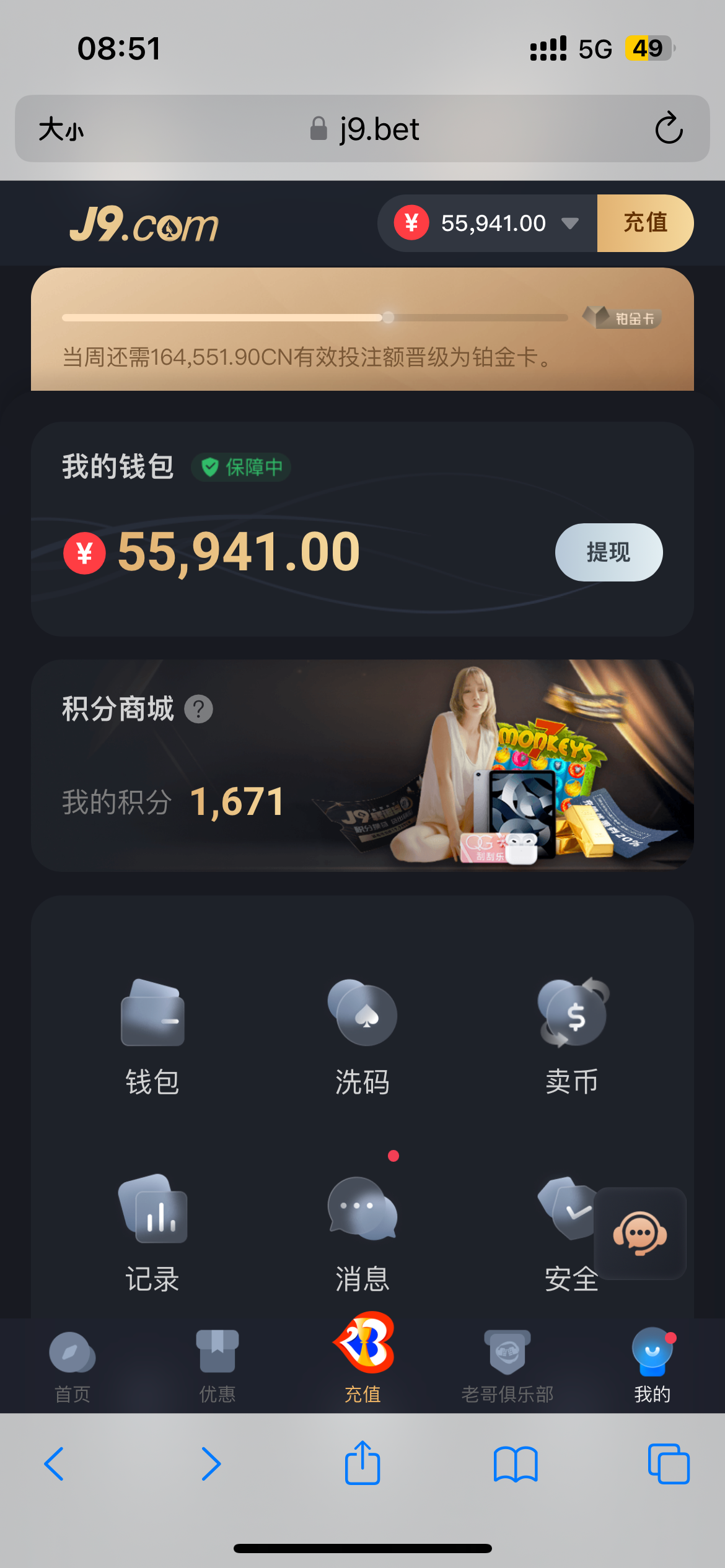Open the 卖币 option
The width and height of the screenshot is (725, 1568).
tap(573, 1034)
